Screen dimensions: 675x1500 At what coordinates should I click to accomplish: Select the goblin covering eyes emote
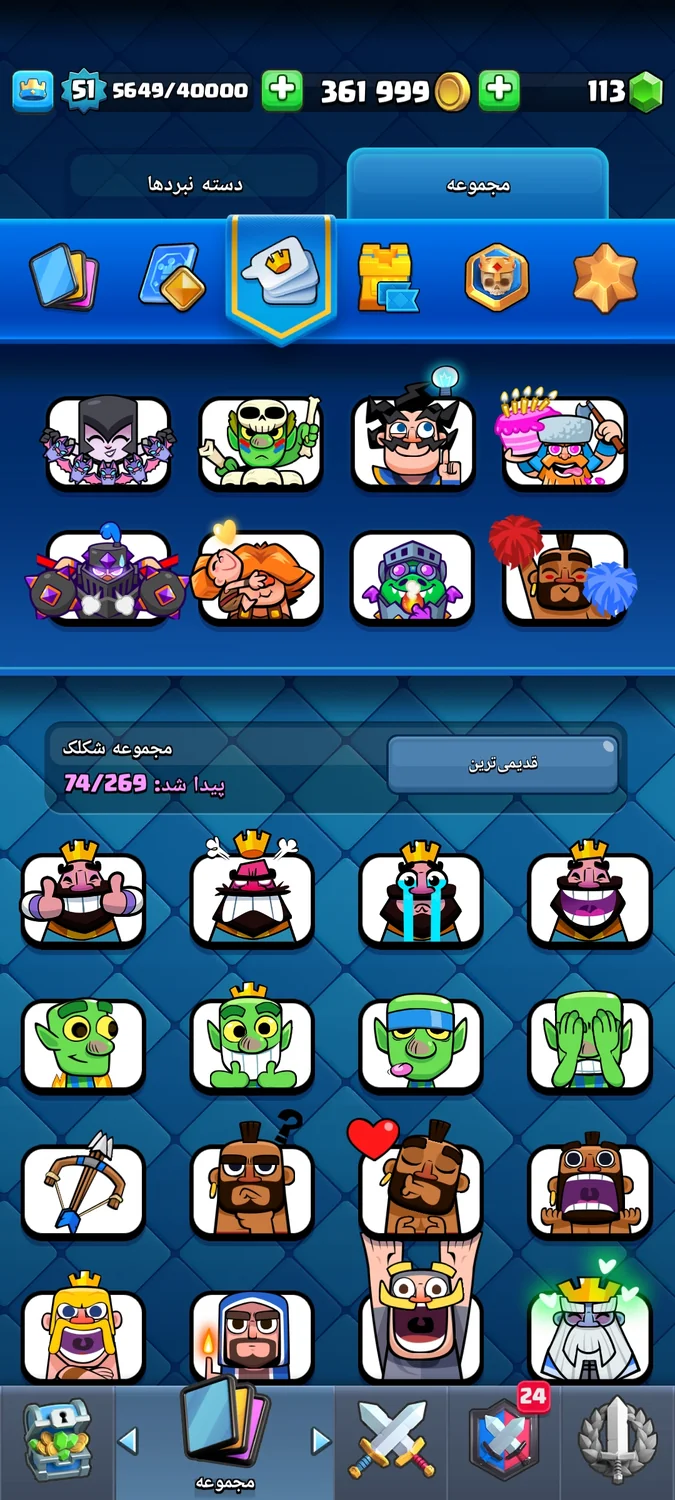tap(590, 1042)
